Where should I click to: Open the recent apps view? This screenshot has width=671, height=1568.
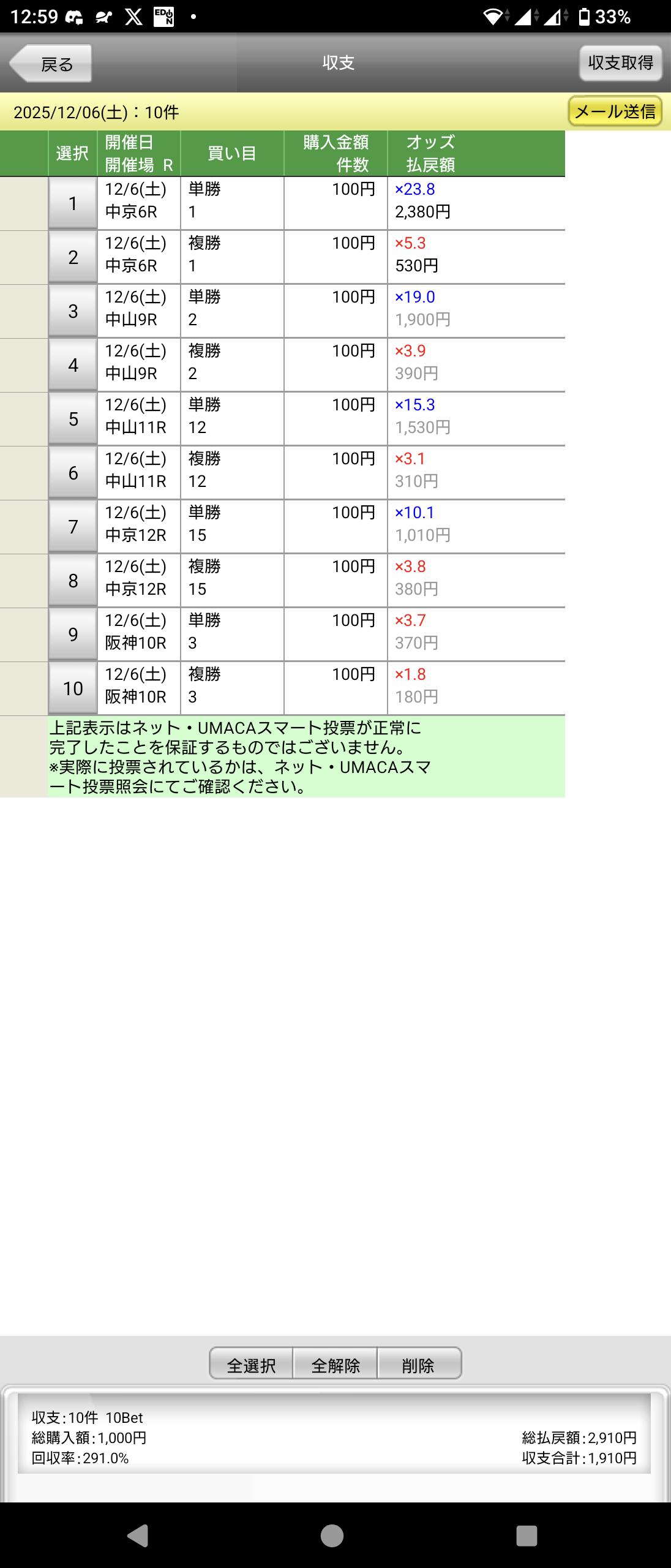pyautogui.click(x=527, y=1536)
